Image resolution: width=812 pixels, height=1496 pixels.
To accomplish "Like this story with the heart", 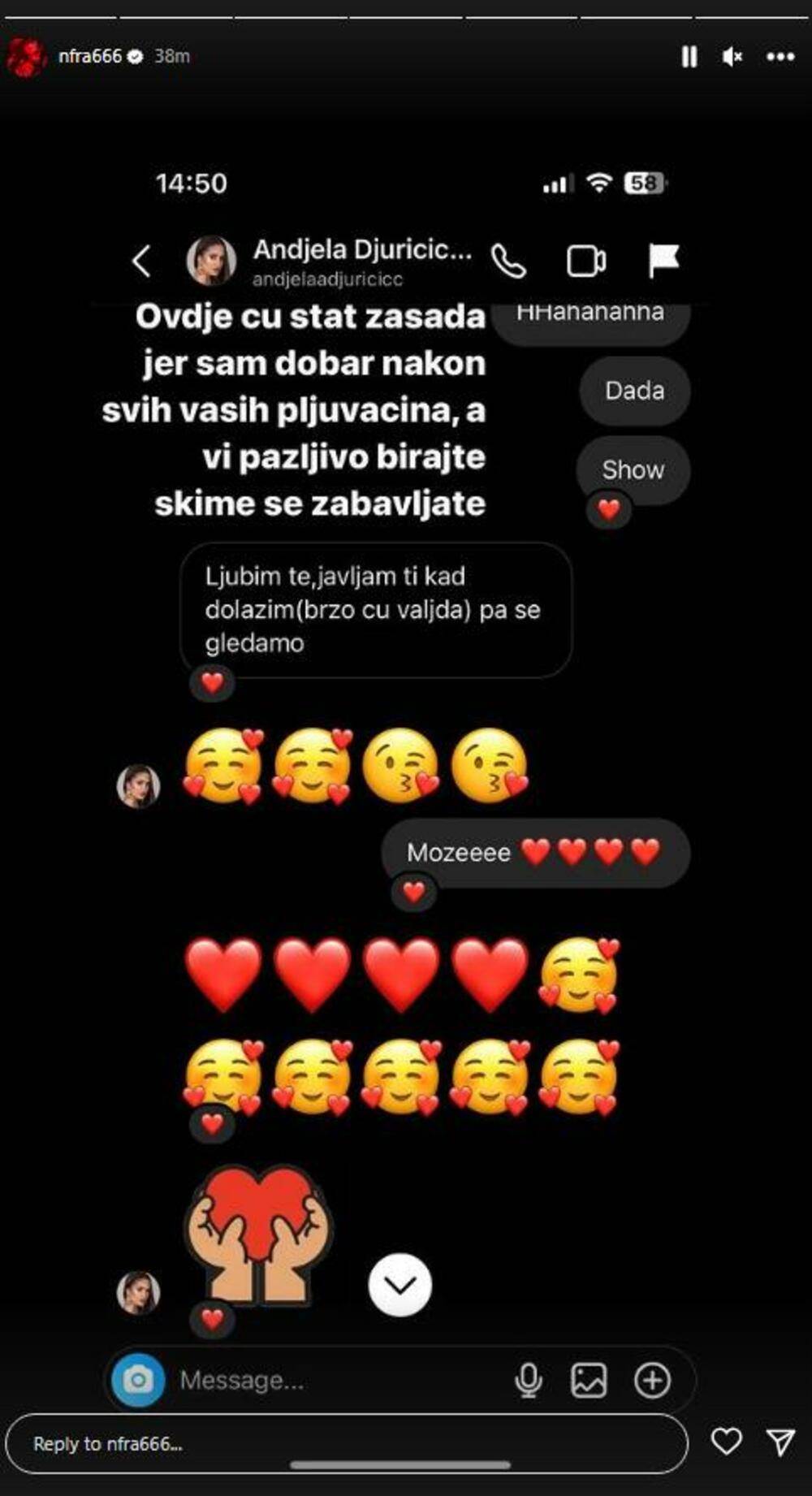I will (726, 1442).
